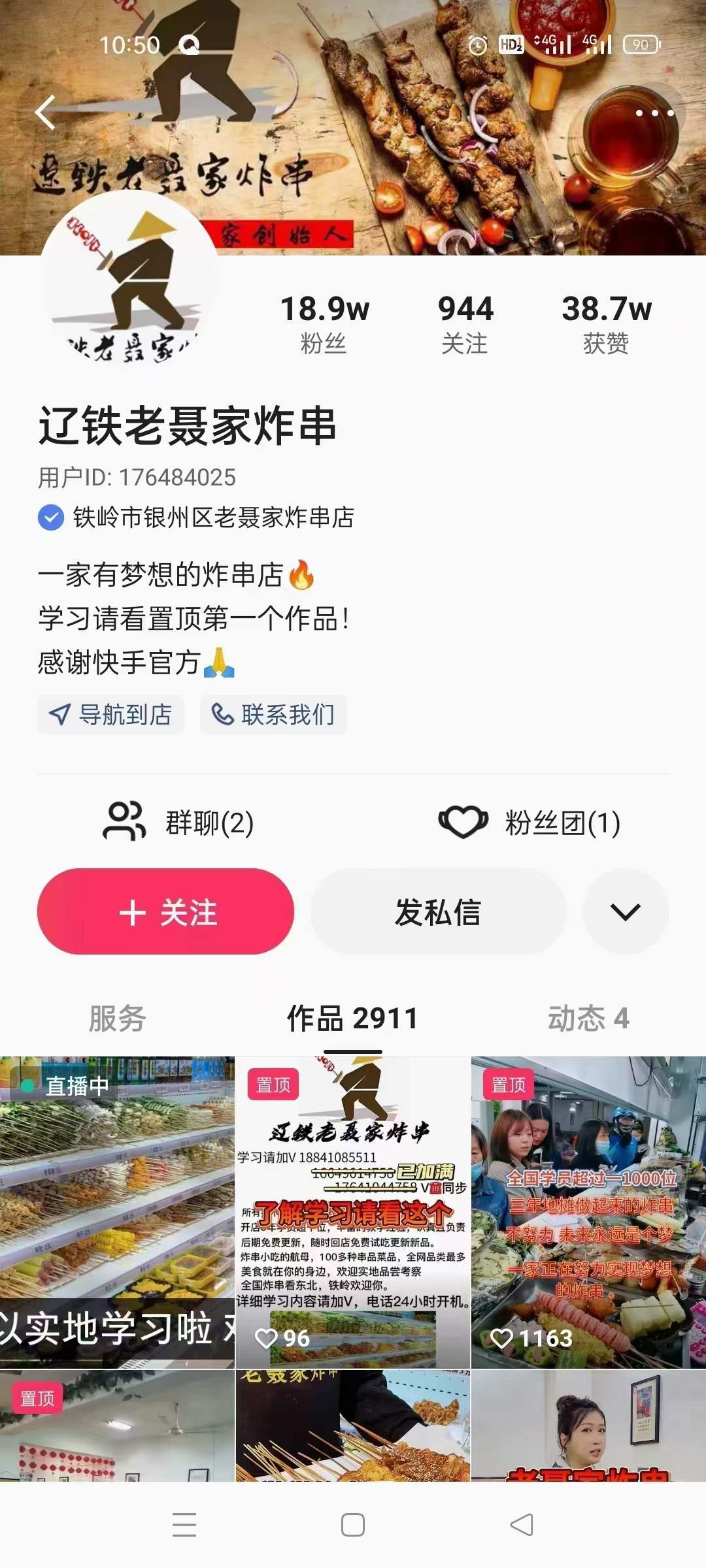Open the 群聊(2) group chat icon
Viewport: 706px width, 1568px height.
[126, 823]
